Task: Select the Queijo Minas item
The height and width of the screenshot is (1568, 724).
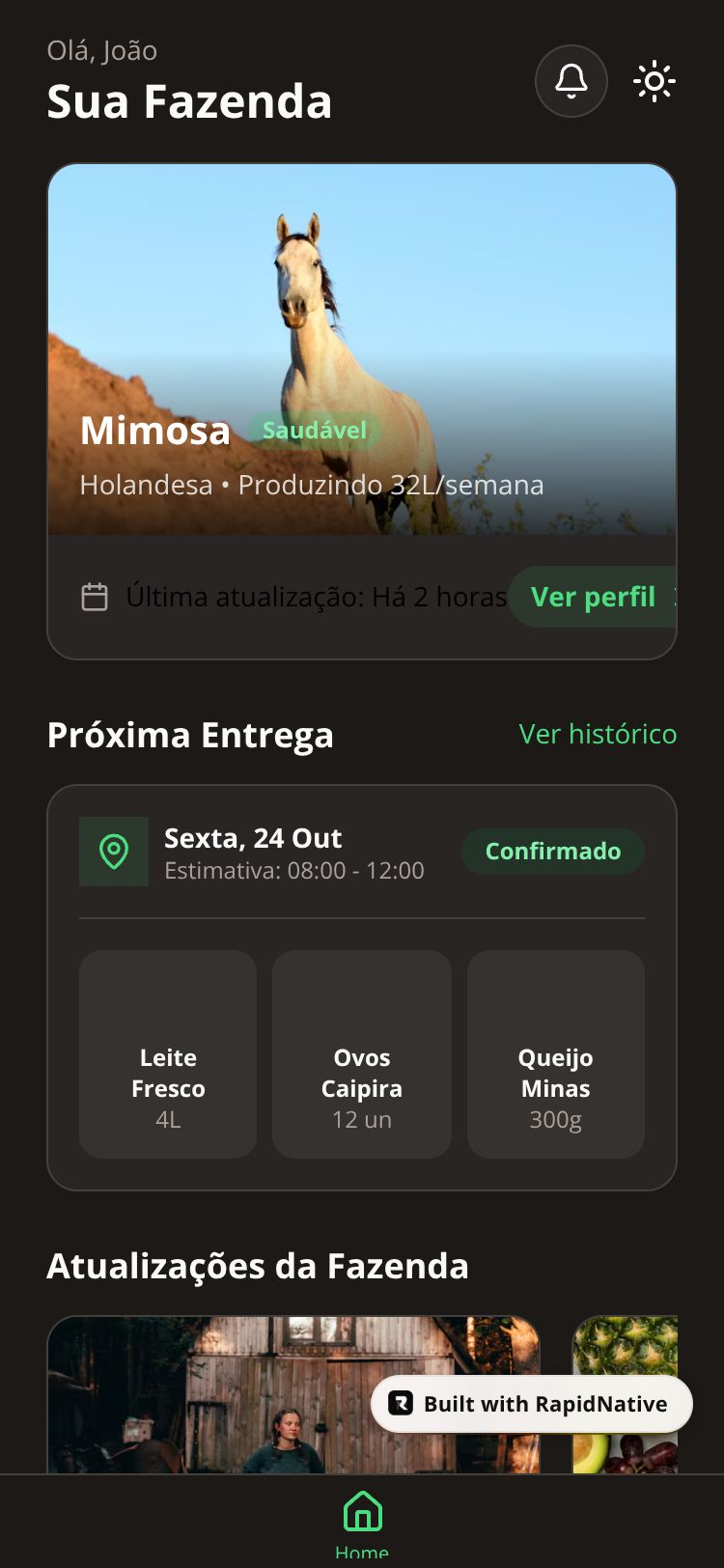Action: click(x=556, y=1054)
